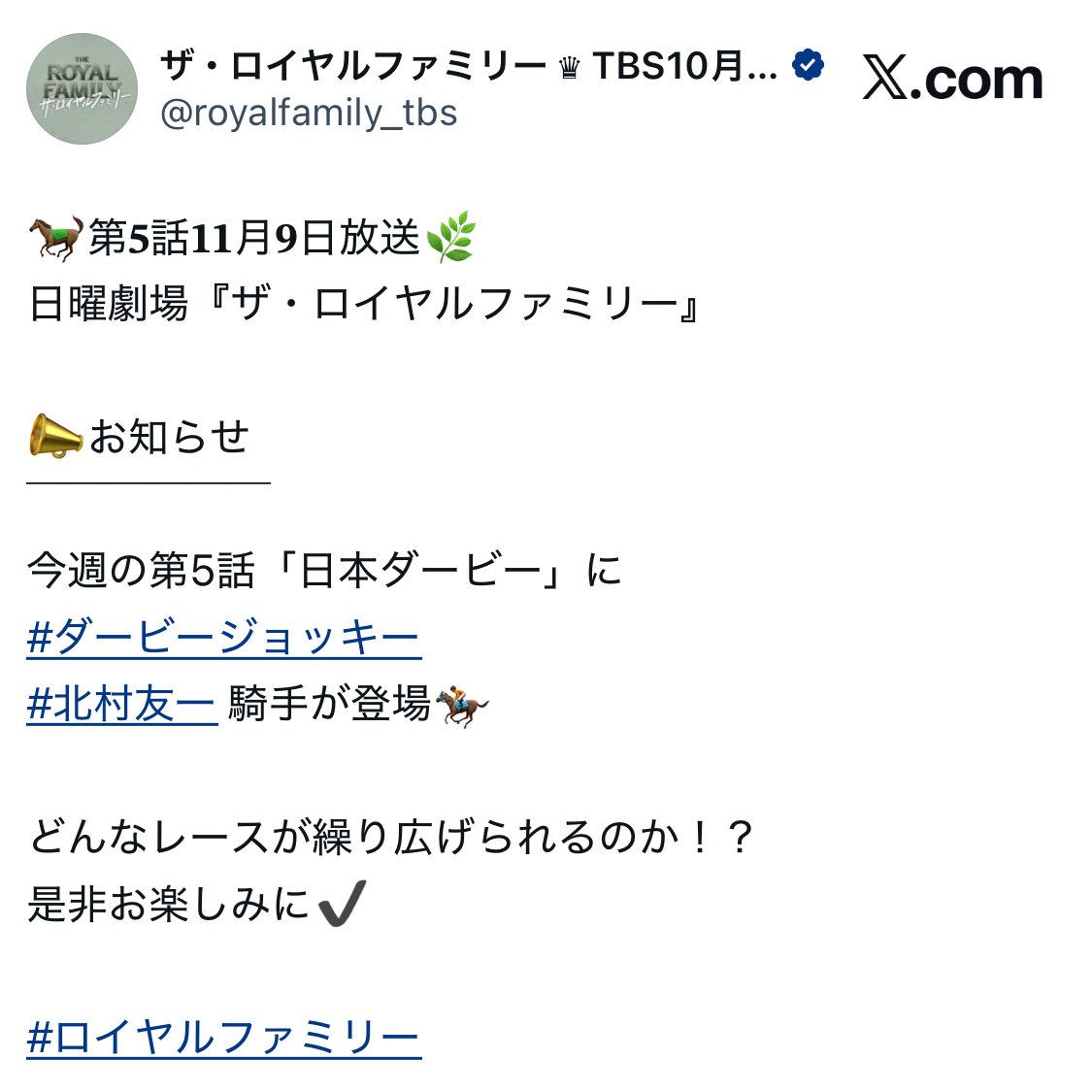Open the @royalfamily_tbs account profile
The image size is (1092, 1092).
[308, 114]
